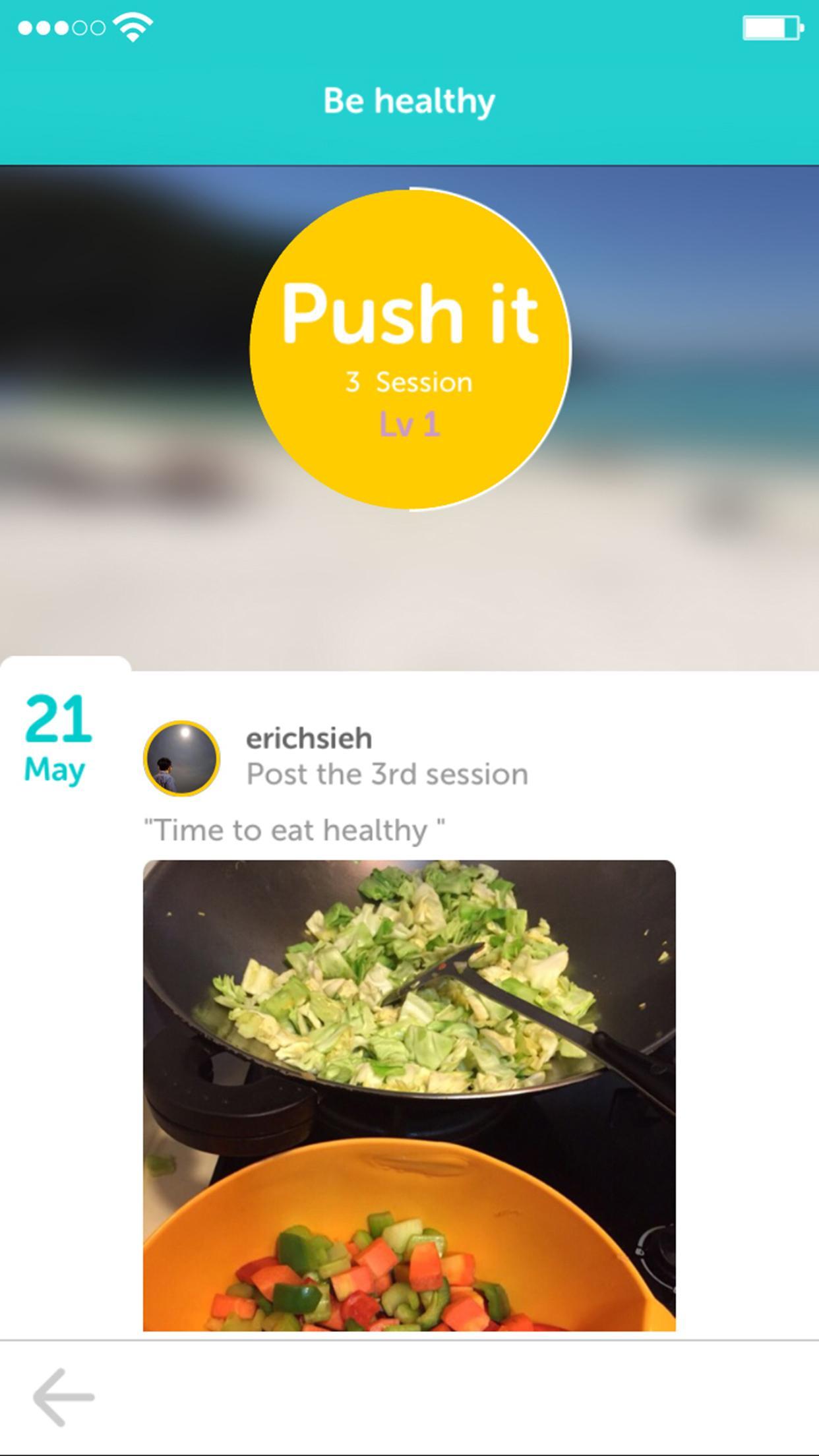Tap the yellow Push it button
The height and width of the screenshot is (1456, 819).
click(x=409, y=349)
